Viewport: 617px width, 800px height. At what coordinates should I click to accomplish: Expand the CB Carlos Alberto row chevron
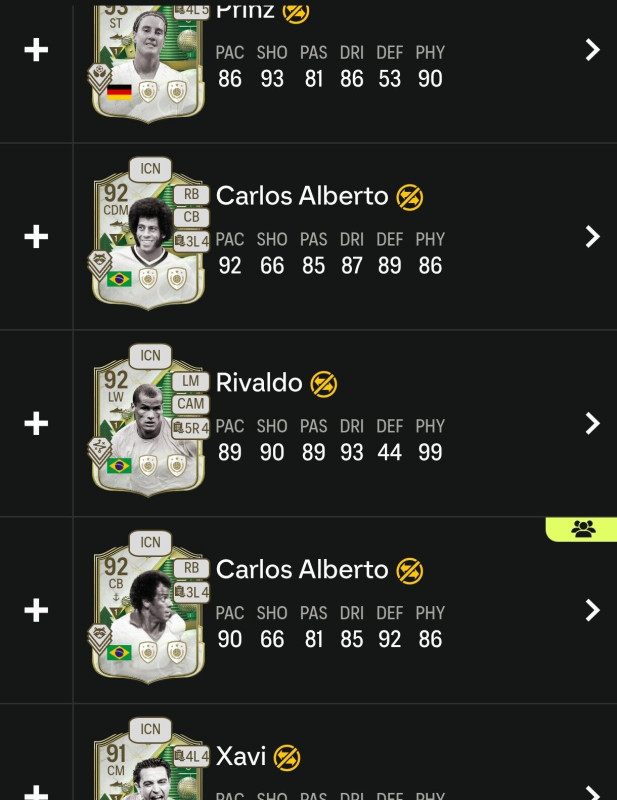tap(592, 610)
